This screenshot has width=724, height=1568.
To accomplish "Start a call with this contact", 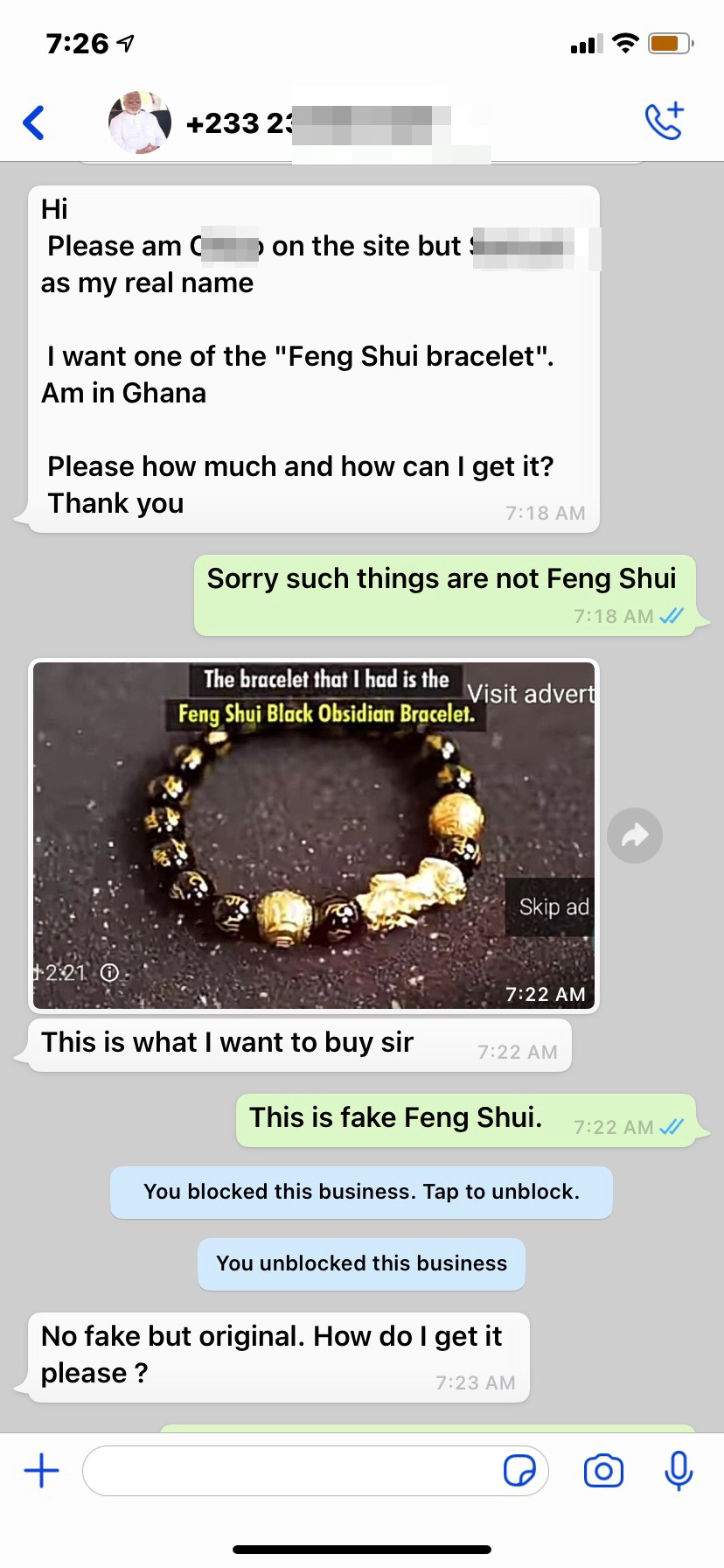I will coord(664,122).
